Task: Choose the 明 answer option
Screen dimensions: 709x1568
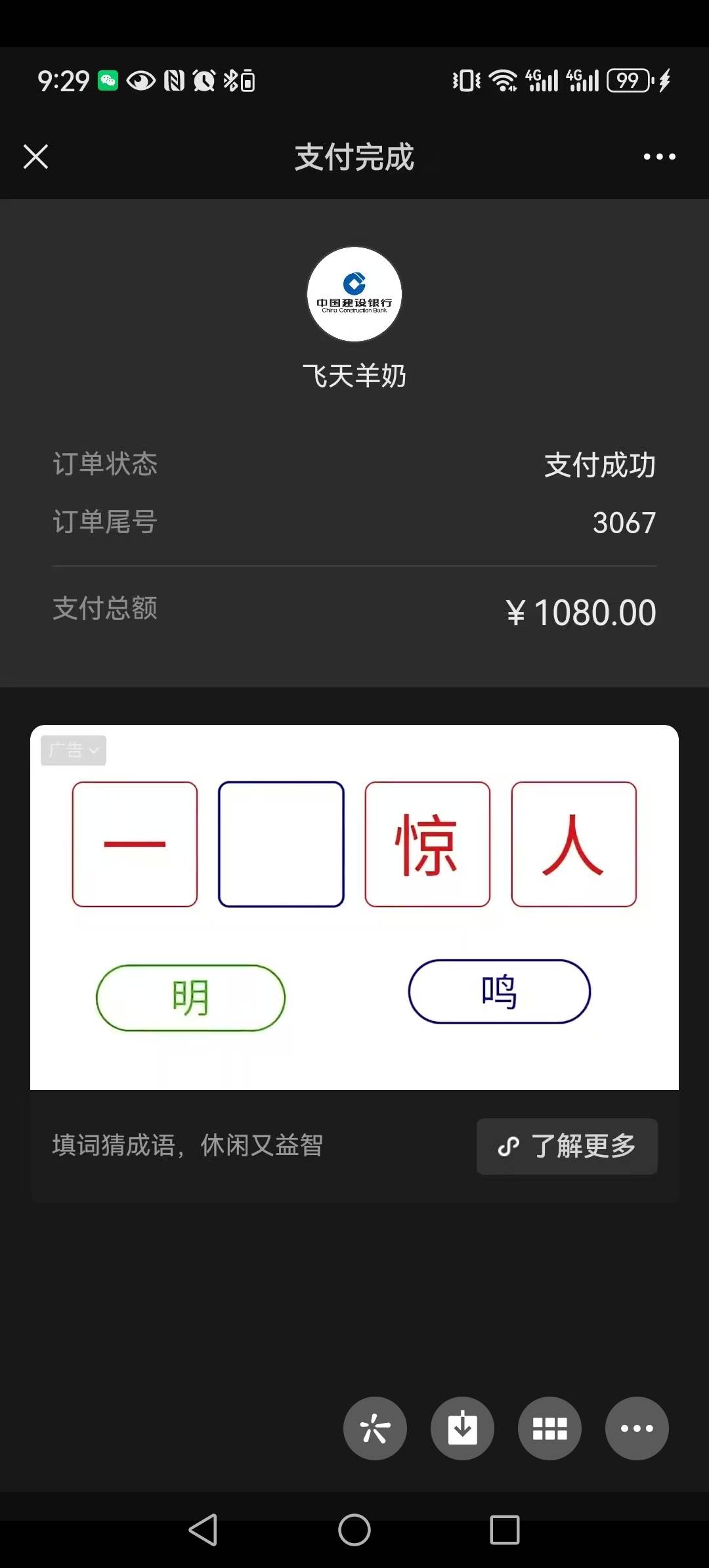Action: 190,997
